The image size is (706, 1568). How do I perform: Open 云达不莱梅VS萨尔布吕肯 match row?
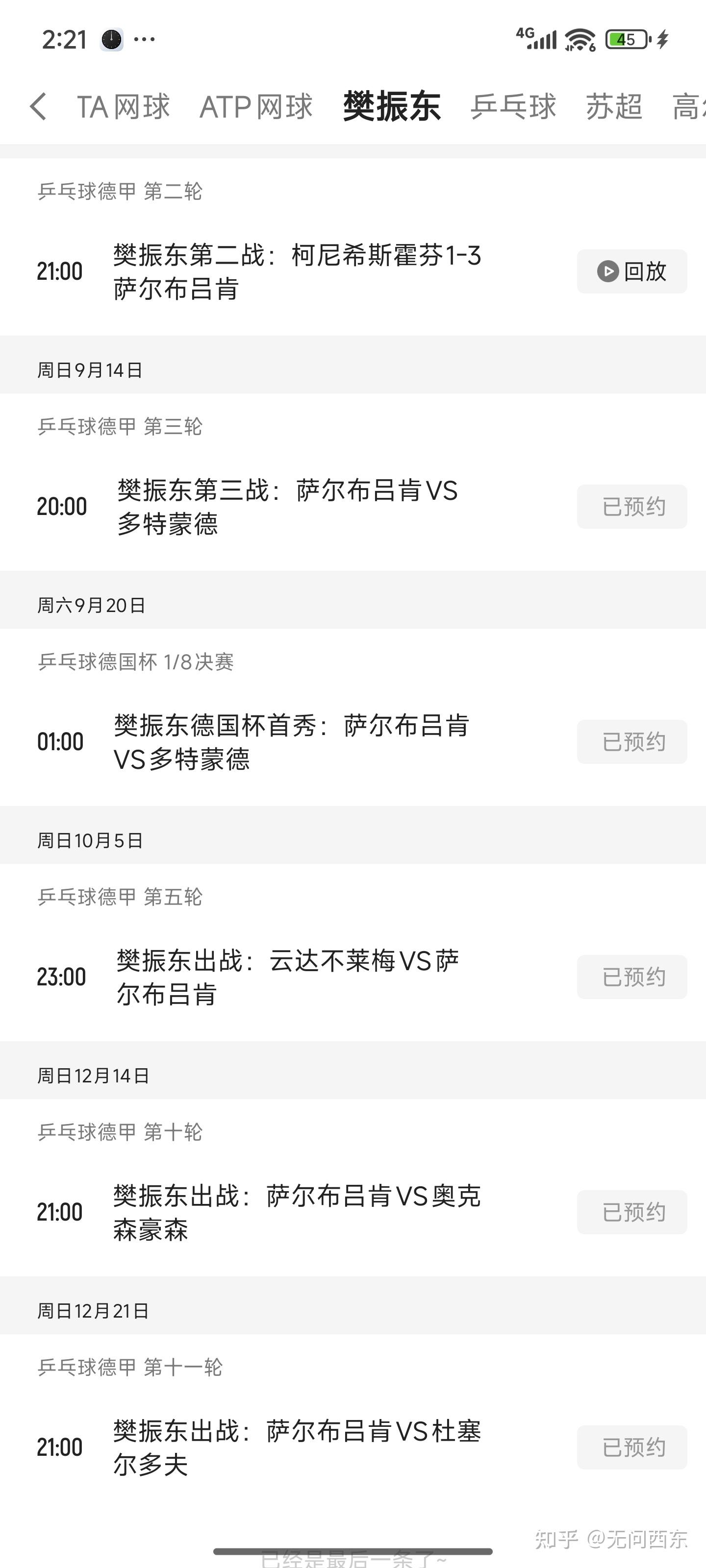287,977
